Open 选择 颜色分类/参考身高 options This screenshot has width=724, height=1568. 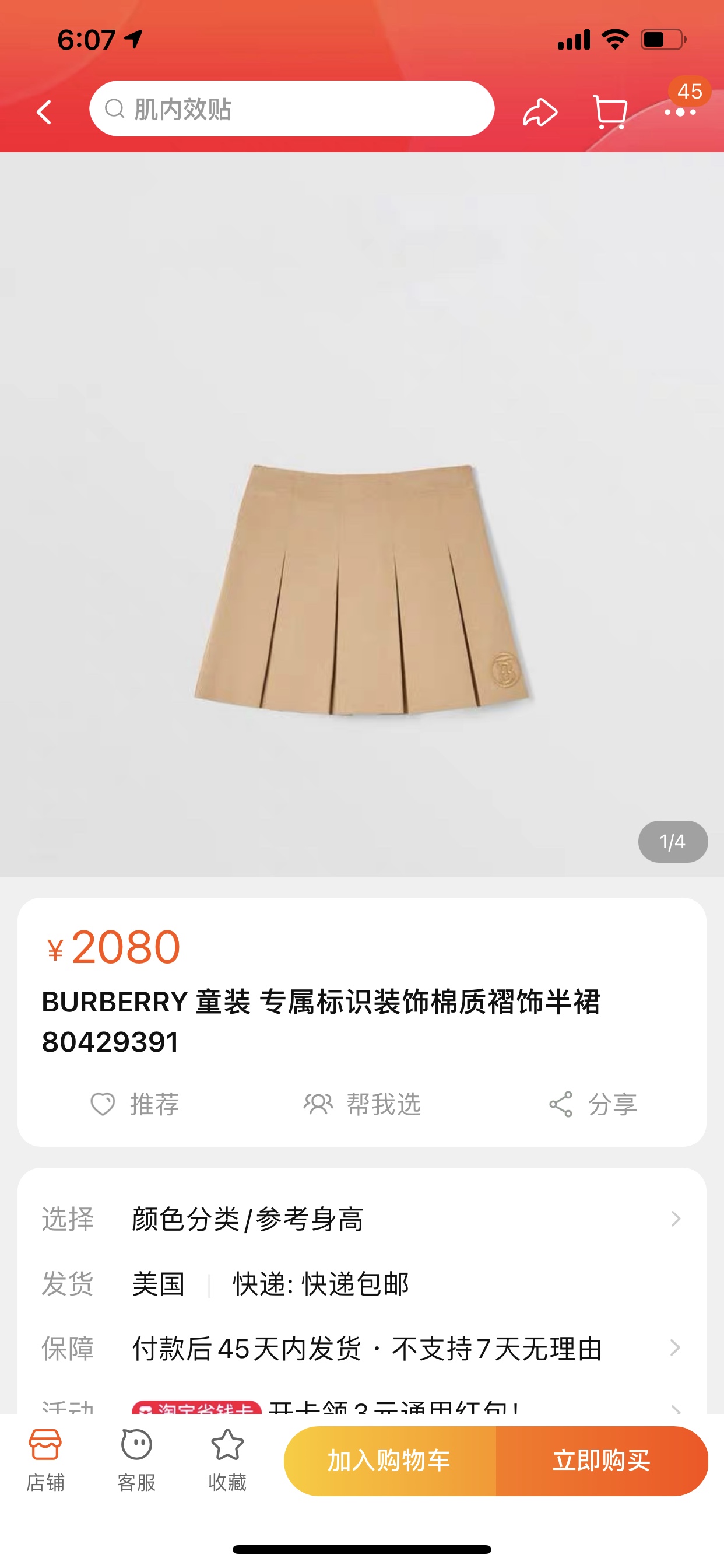click(361, 1219)
